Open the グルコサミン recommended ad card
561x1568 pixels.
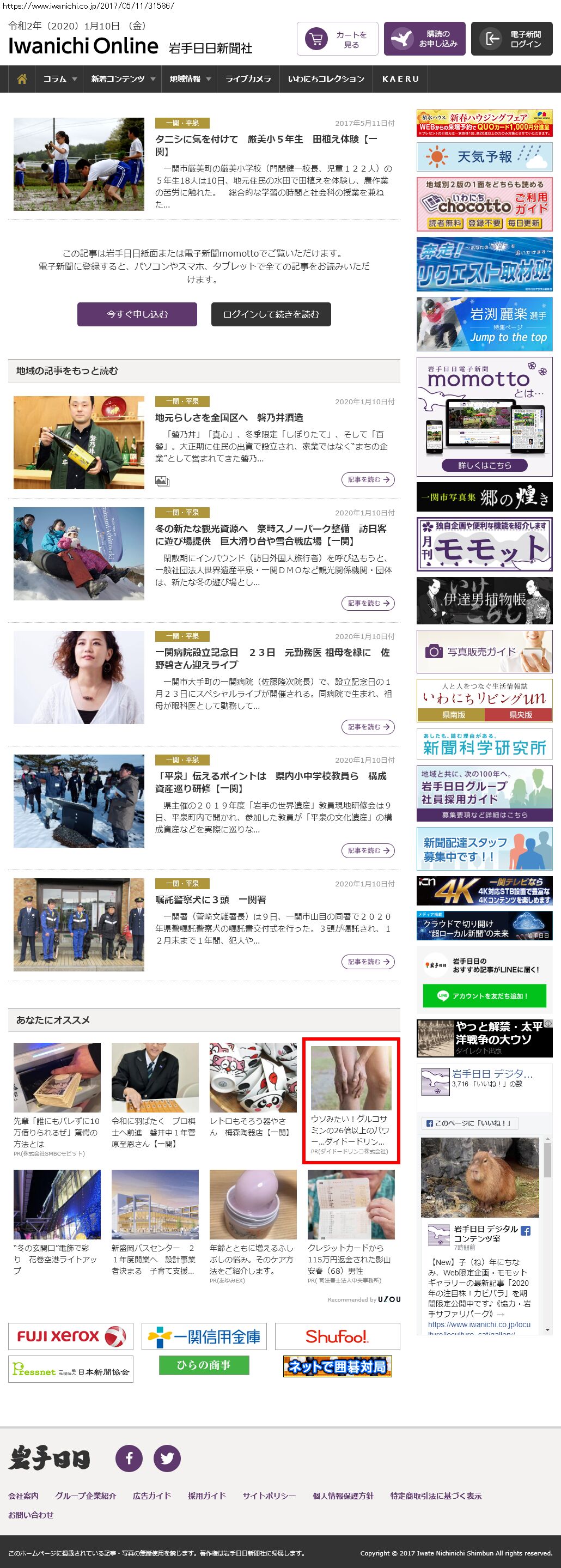point(351,1101)
